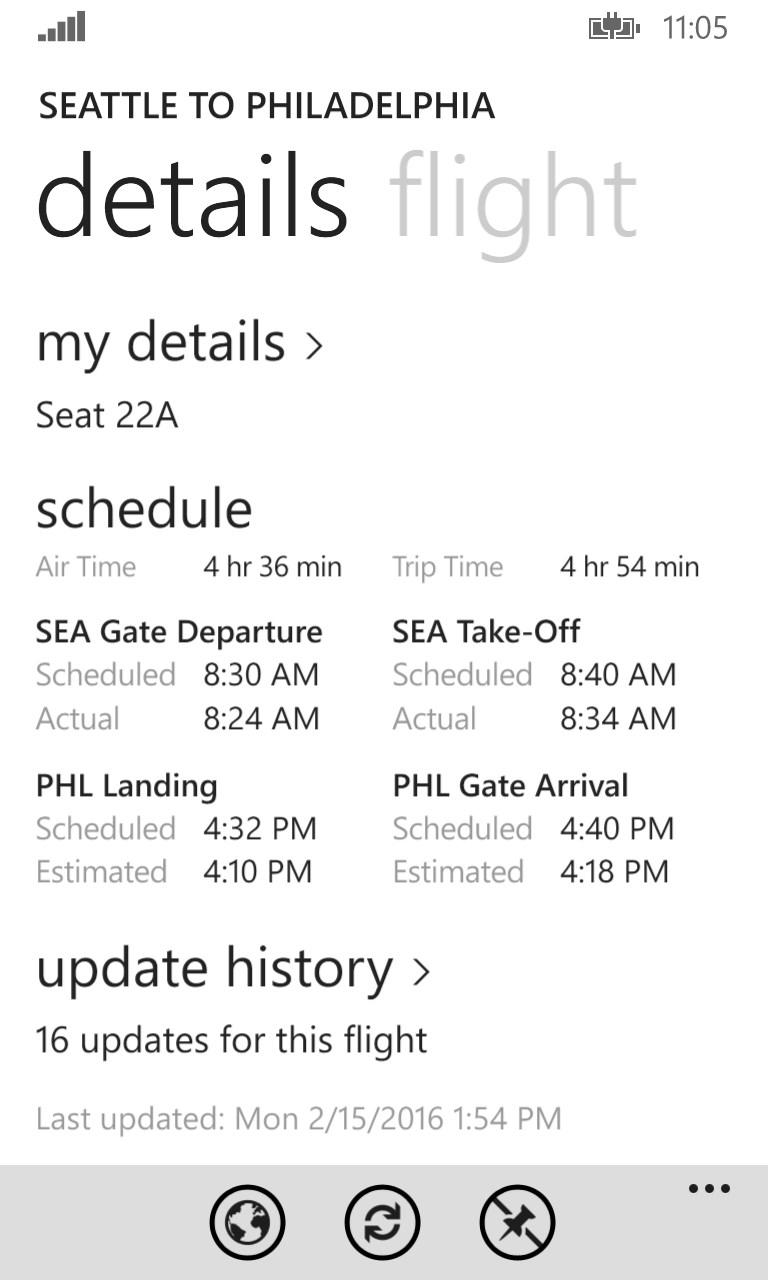This screenshot has width=768, height=1280.
Task: Switch to the flight pivot tab
Action: coord(515,195)
